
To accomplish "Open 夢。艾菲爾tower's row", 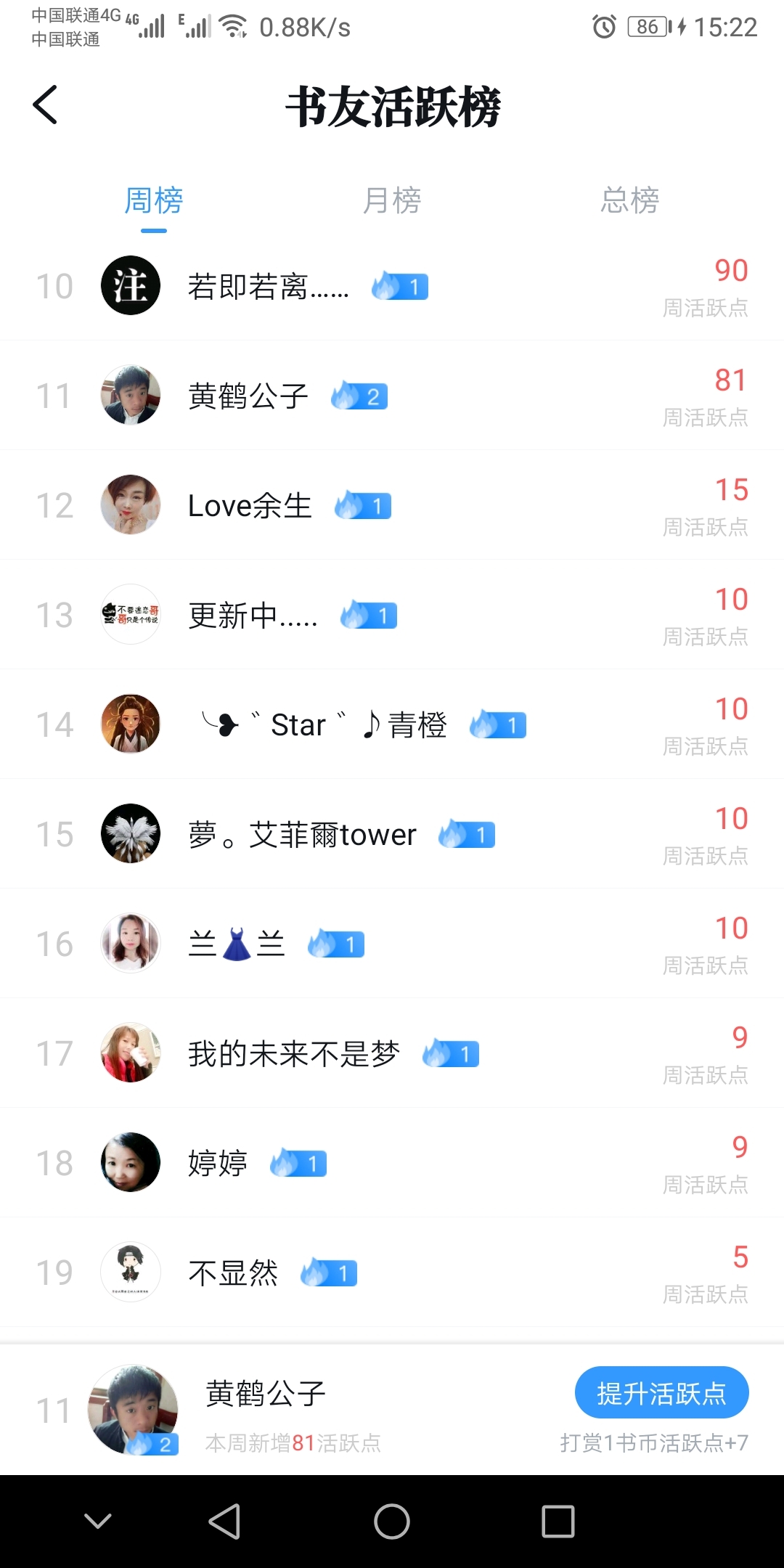I will [x=392, y=834].
